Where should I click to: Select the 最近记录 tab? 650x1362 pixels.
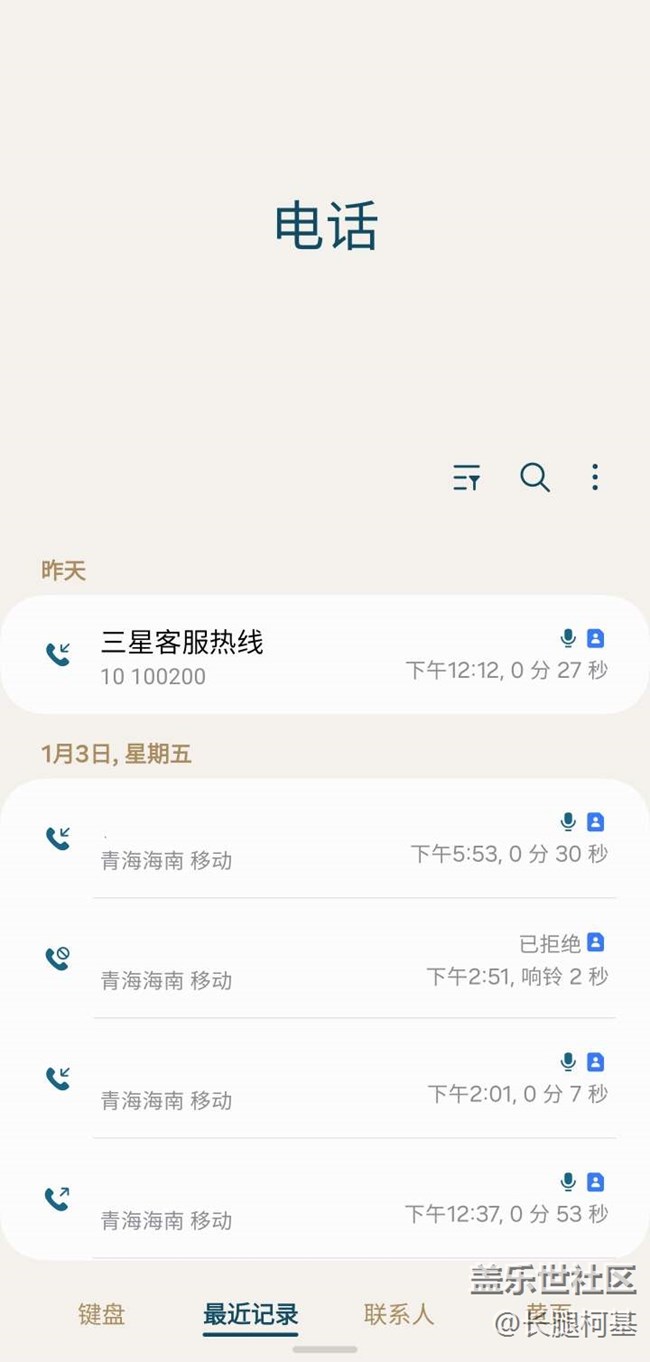(251, 1314)
